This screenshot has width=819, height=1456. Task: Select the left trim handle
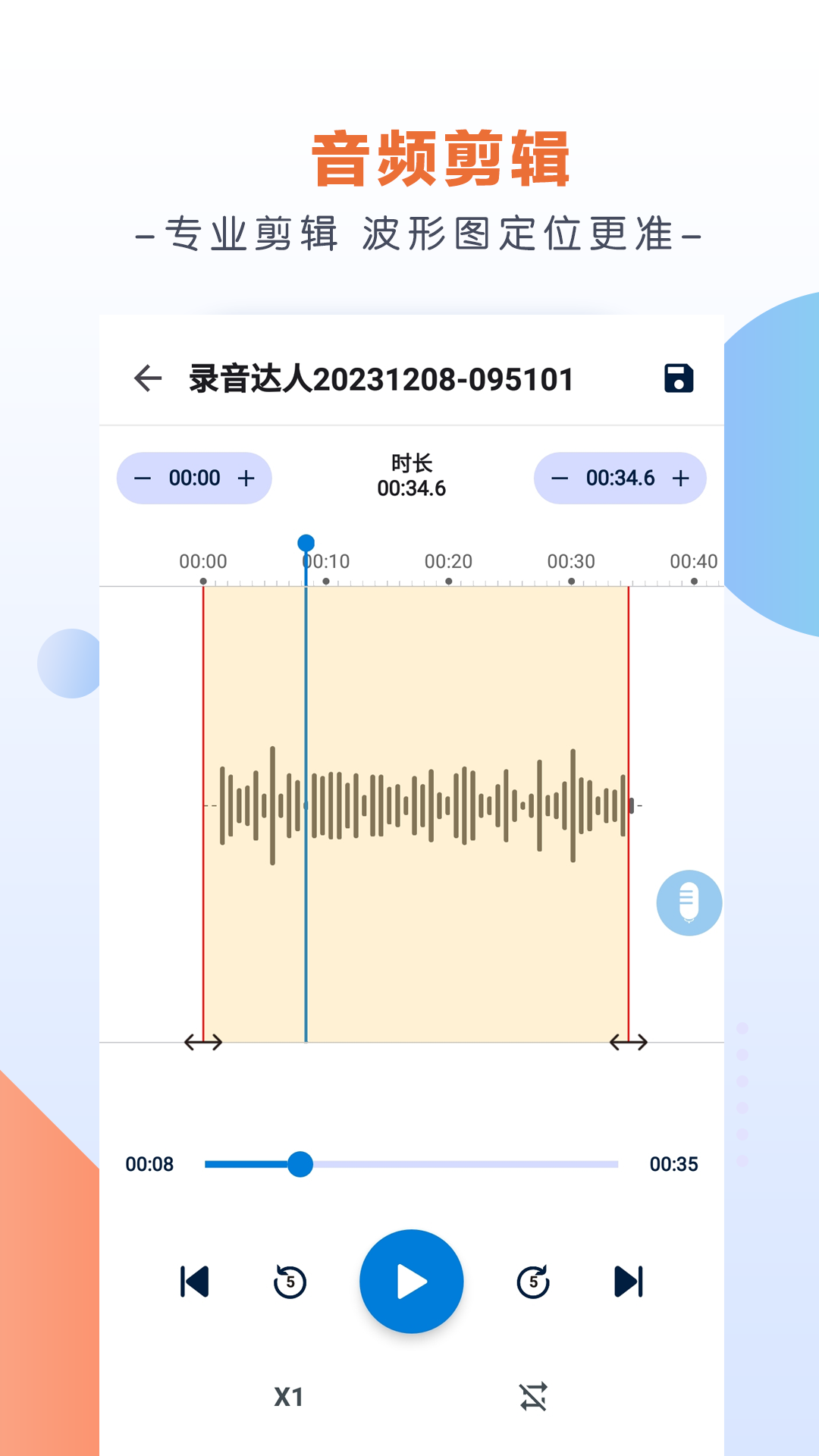pyautogui.click(x=202, y=1042)
